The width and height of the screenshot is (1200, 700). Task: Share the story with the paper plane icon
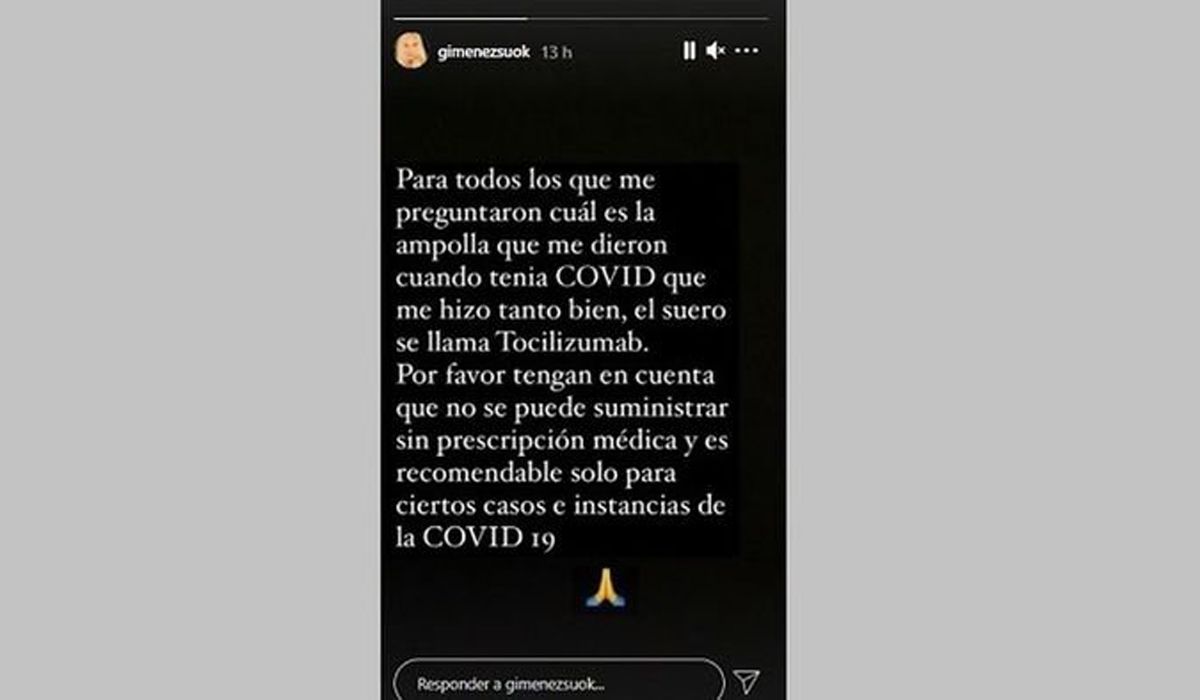click(x=746, y=683)
